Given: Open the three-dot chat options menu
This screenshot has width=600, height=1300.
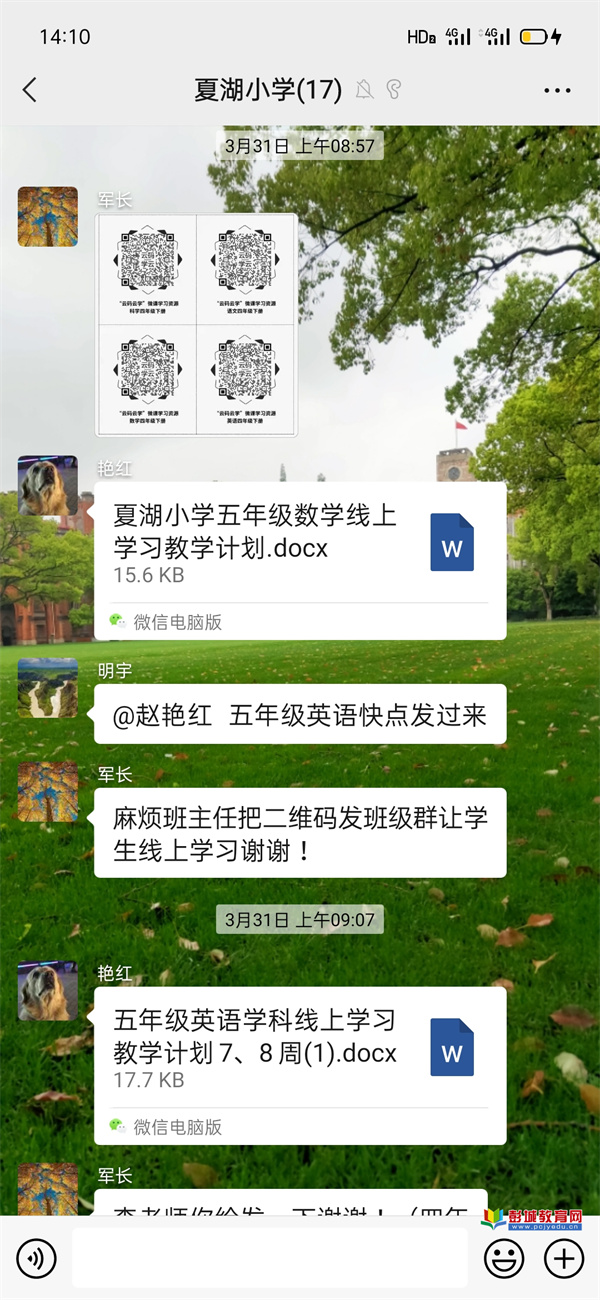Looking at the screenshot, I should [x=557, y=90].
